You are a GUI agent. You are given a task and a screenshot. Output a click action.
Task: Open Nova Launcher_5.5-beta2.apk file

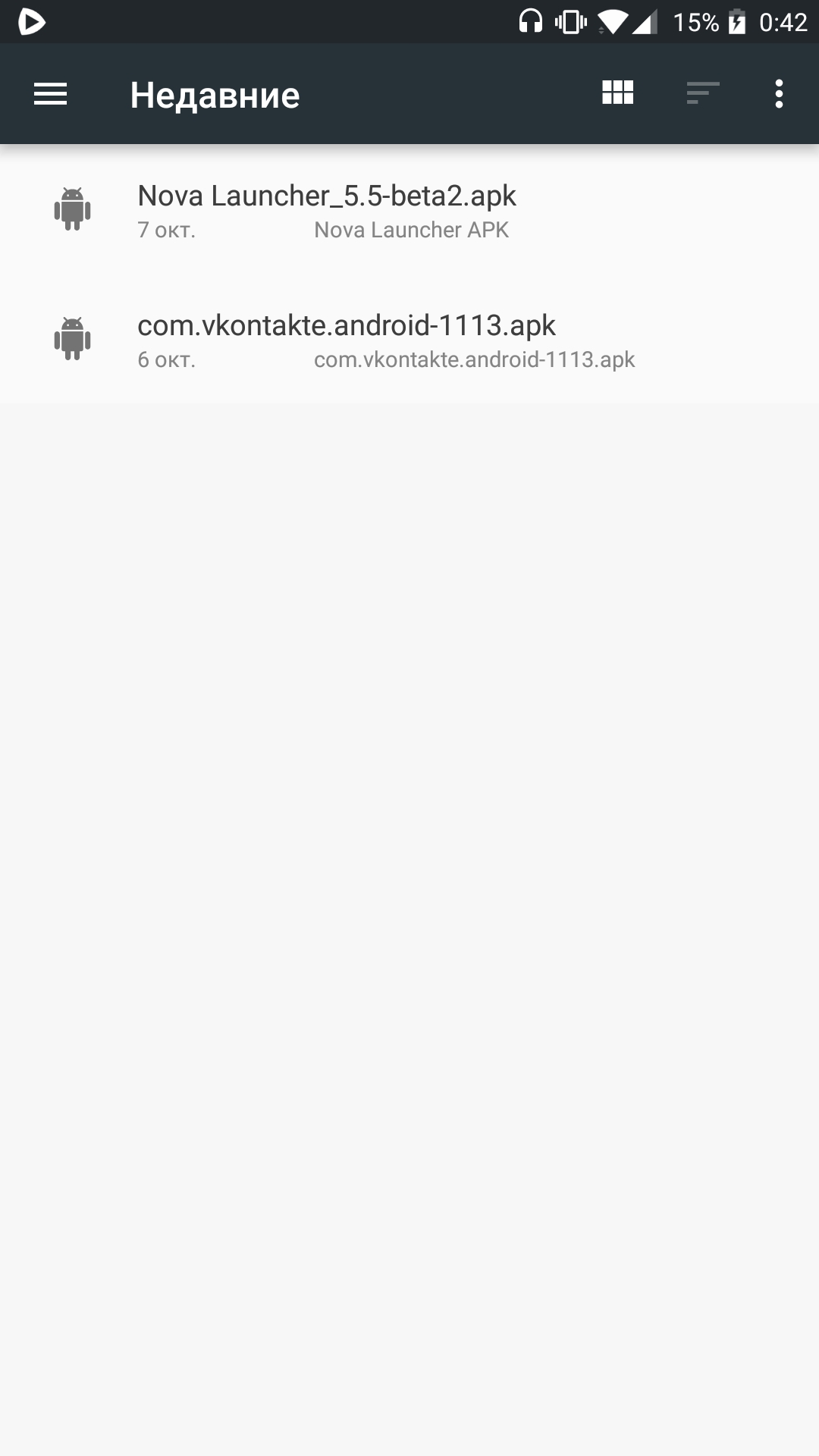[x=409, y=209]
